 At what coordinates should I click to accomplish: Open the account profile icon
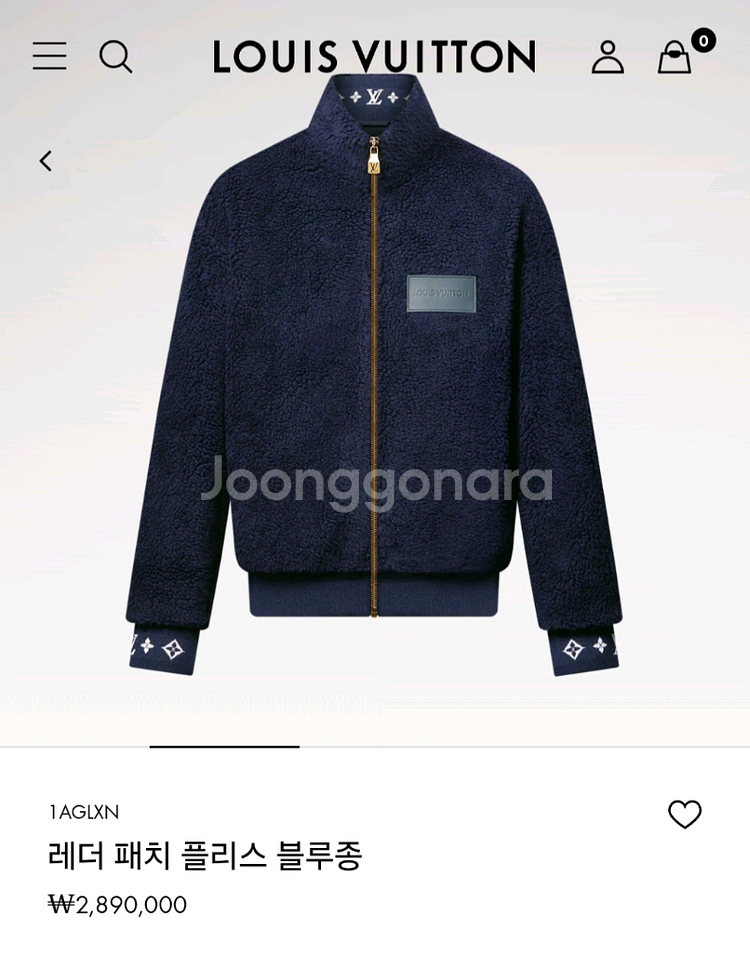tap(607, 57)
